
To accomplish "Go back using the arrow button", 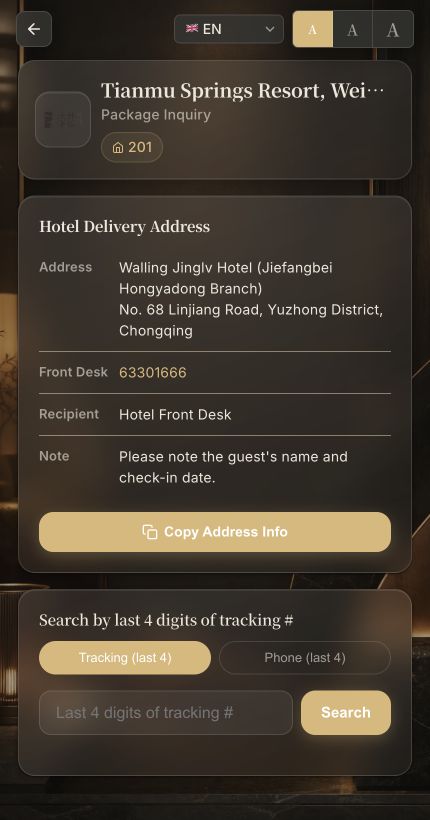I will pyautogui.click(x=34, y=29).
